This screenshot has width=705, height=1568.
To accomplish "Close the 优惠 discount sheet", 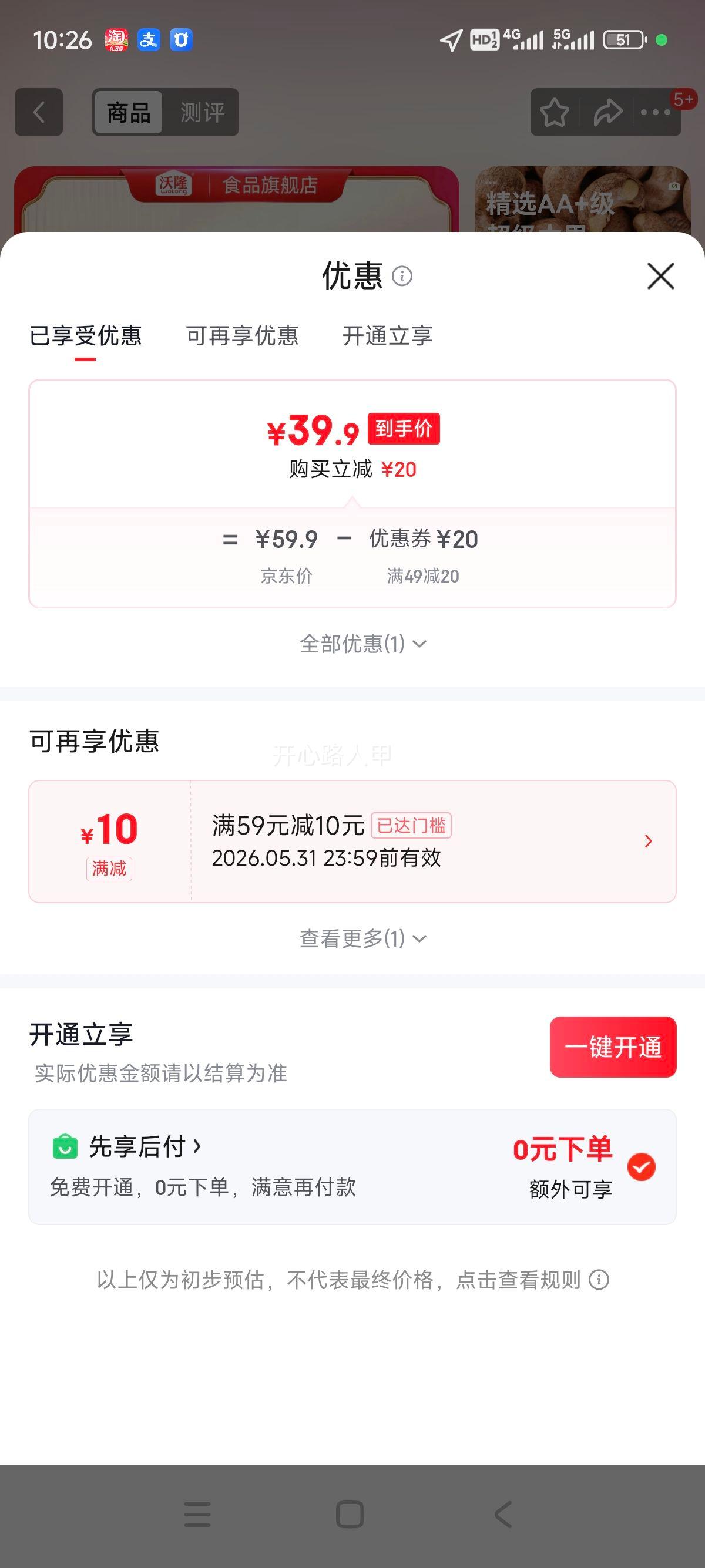I will [660, 277].
